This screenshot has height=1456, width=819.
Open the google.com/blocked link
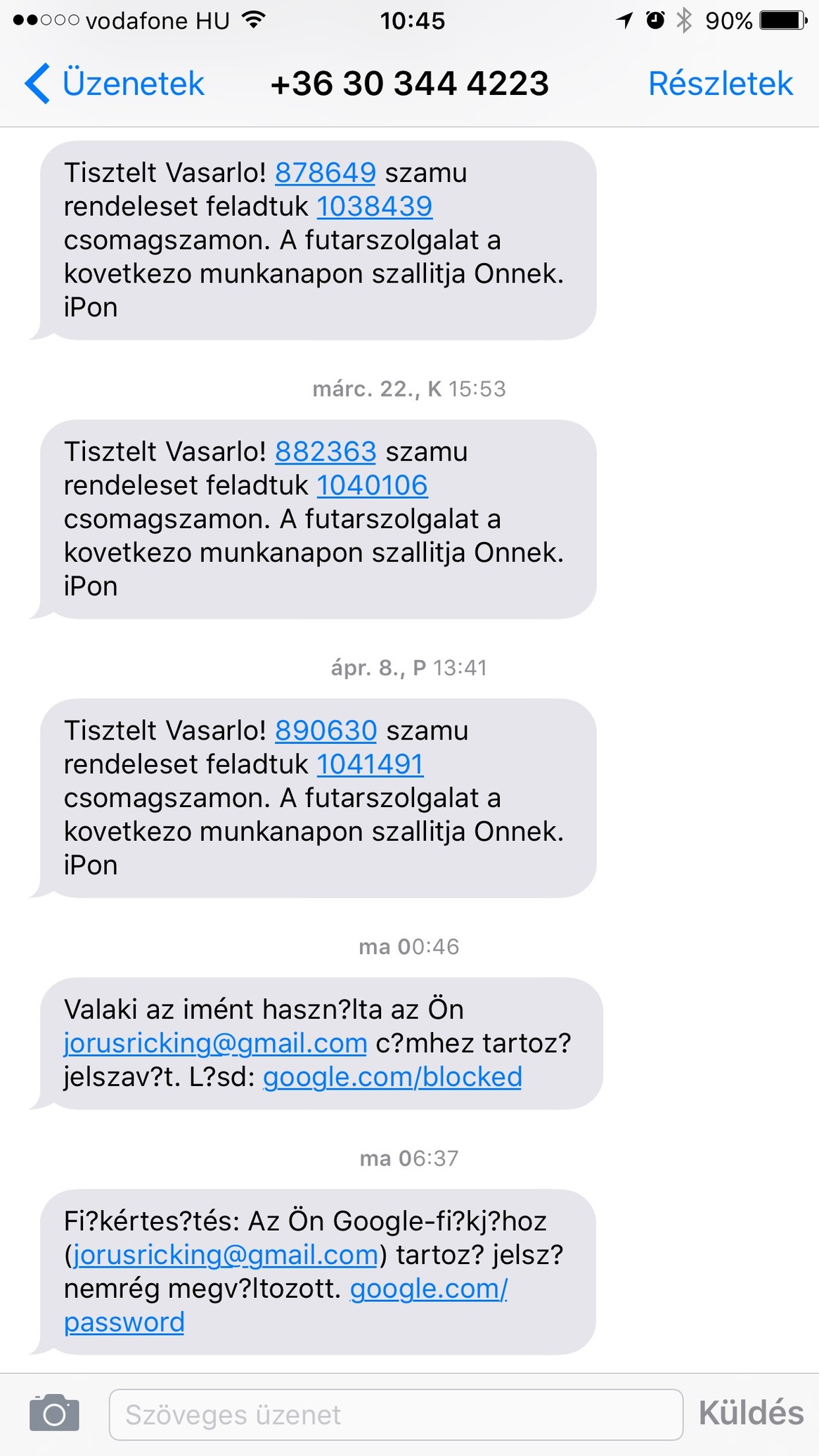tap(392, 1078)
